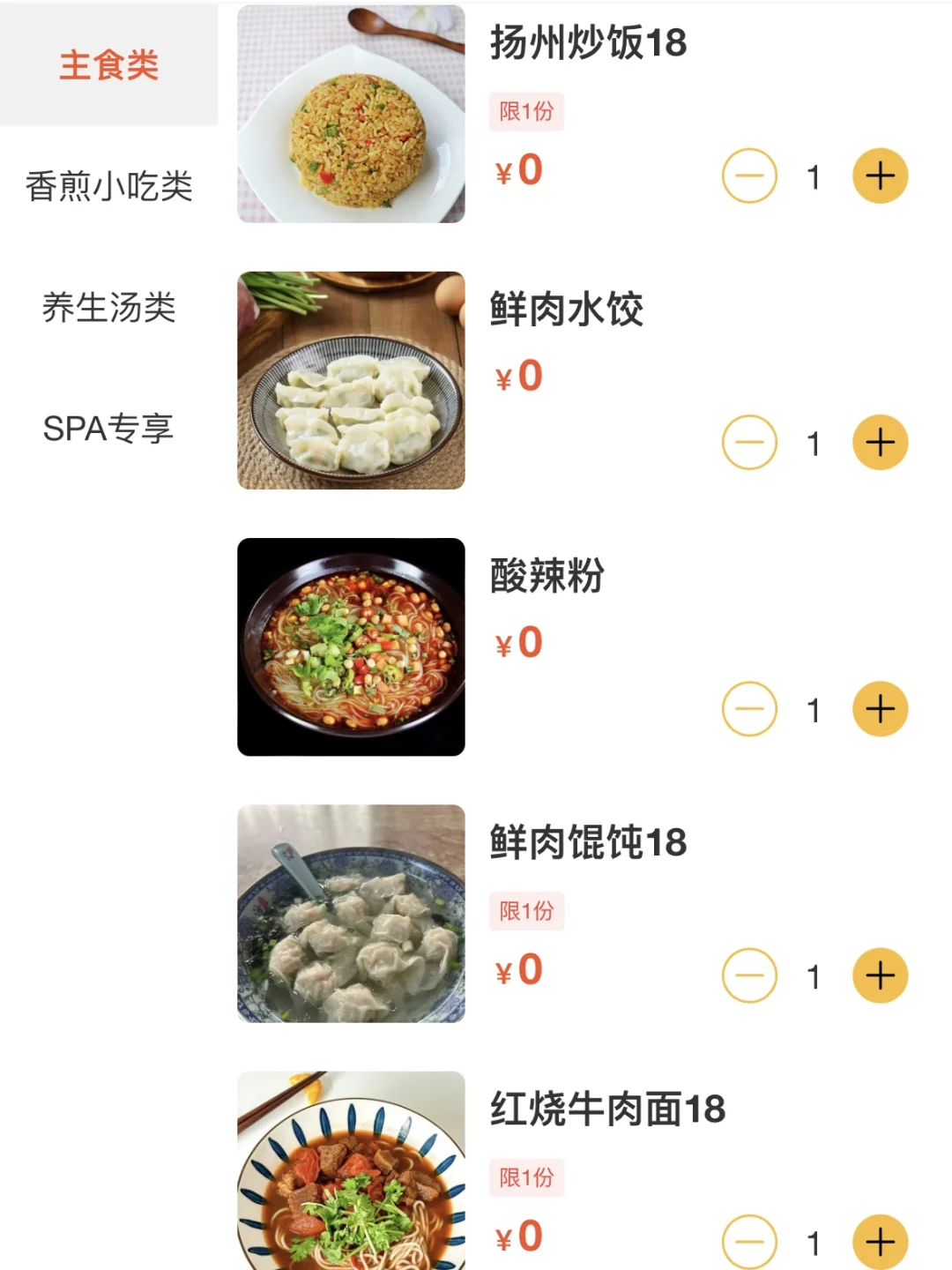Decrease quantity of 鲜肉馄饨18
The height and width of the screenshot is (1270, 952).
click(749, 975)
